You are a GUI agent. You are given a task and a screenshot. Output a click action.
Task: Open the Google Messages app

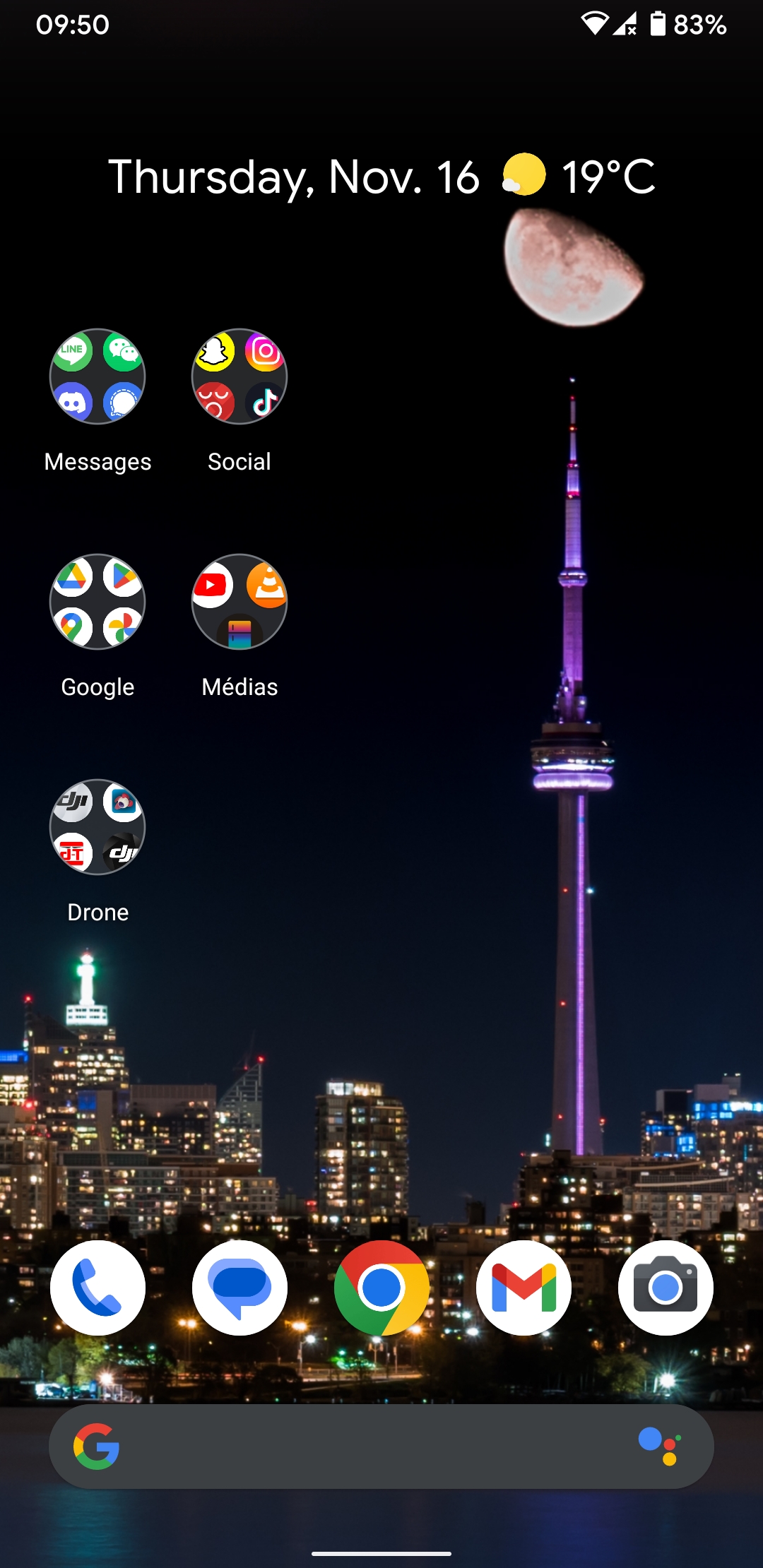[x=239, y=1288]
